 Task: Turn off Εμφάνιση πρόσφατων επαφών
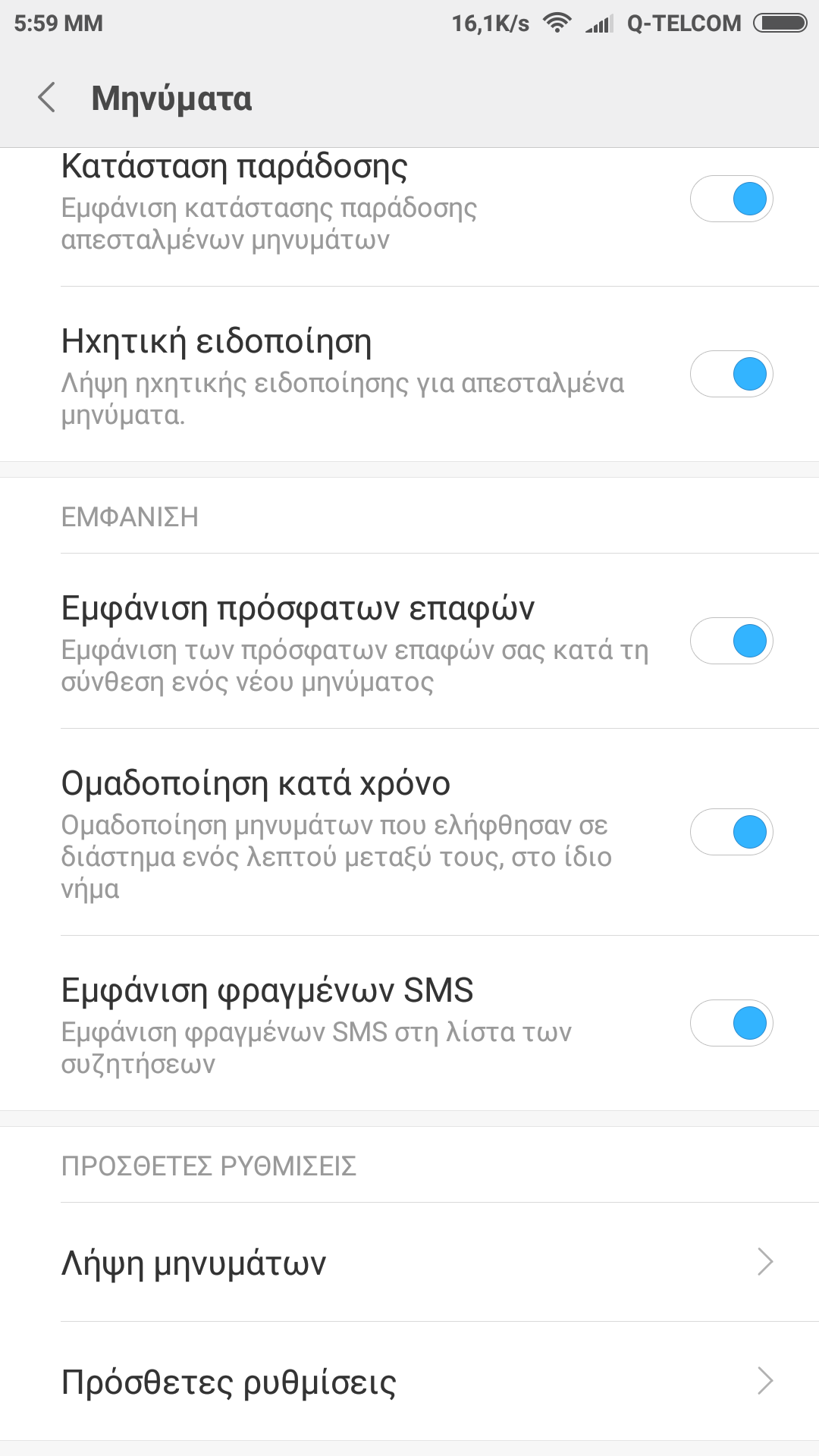(731, 642)
